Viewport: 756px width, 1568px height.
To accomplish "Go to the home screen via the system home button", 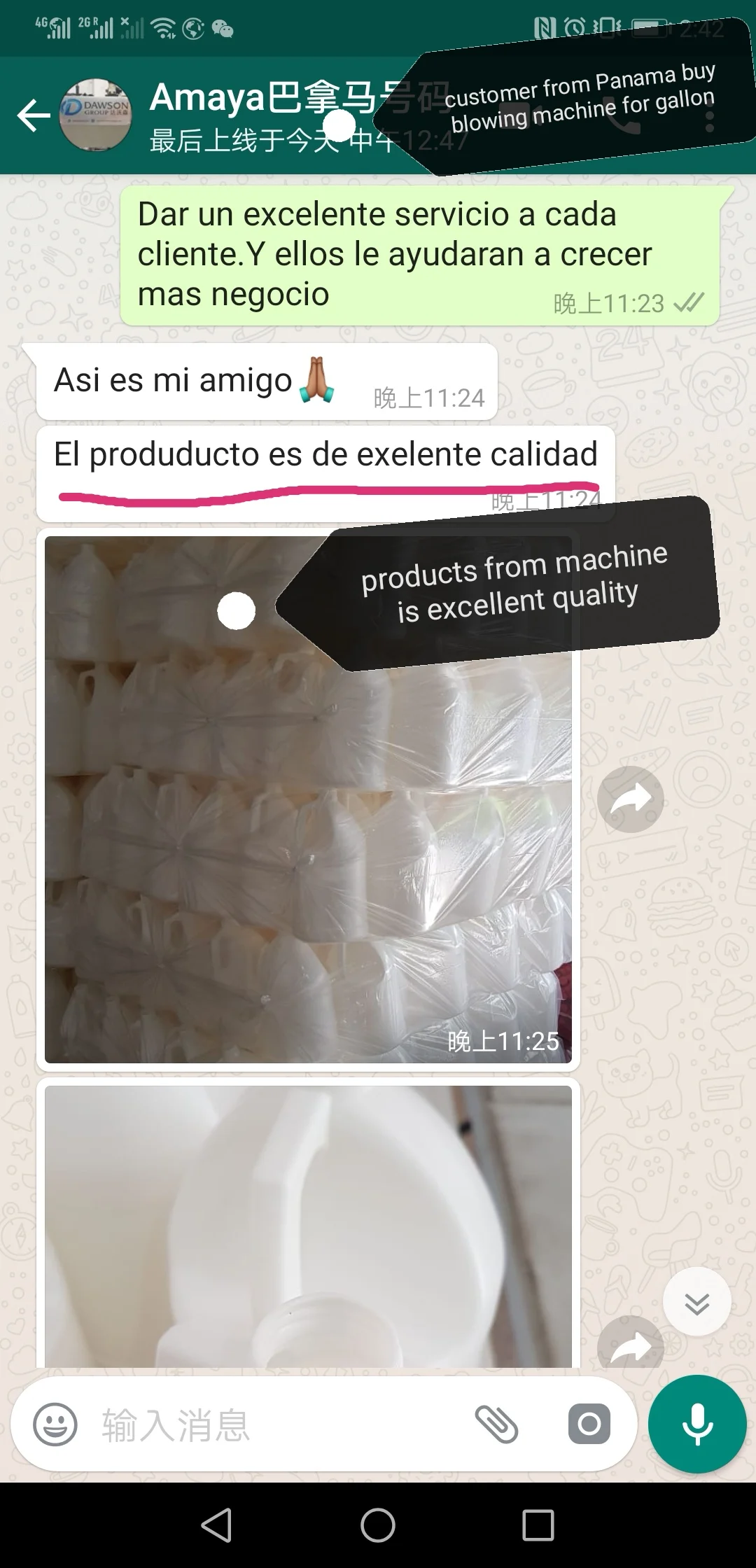I will (378, 1525).
